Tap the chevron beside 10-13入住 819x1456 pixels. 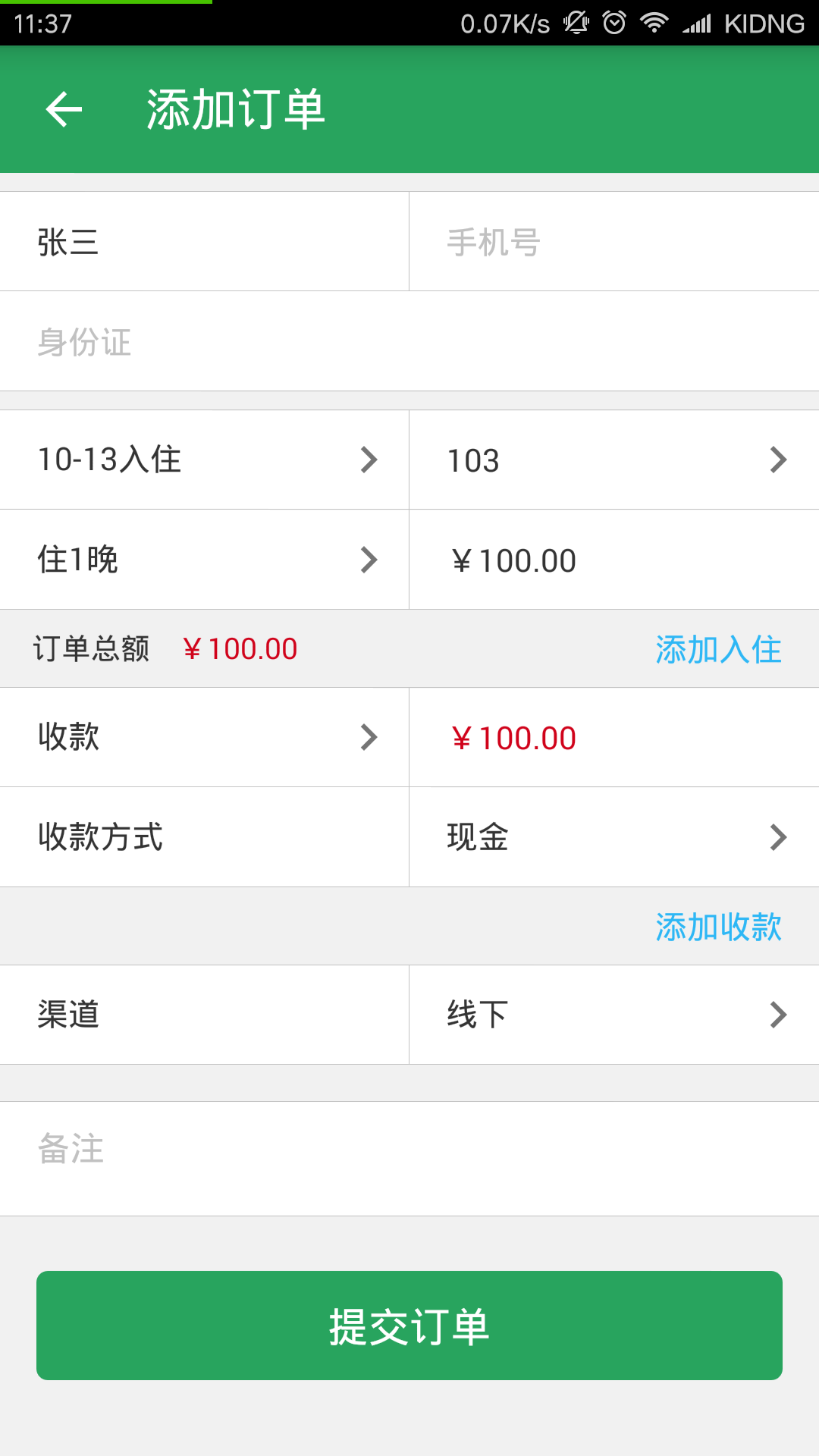coord(369,460)
